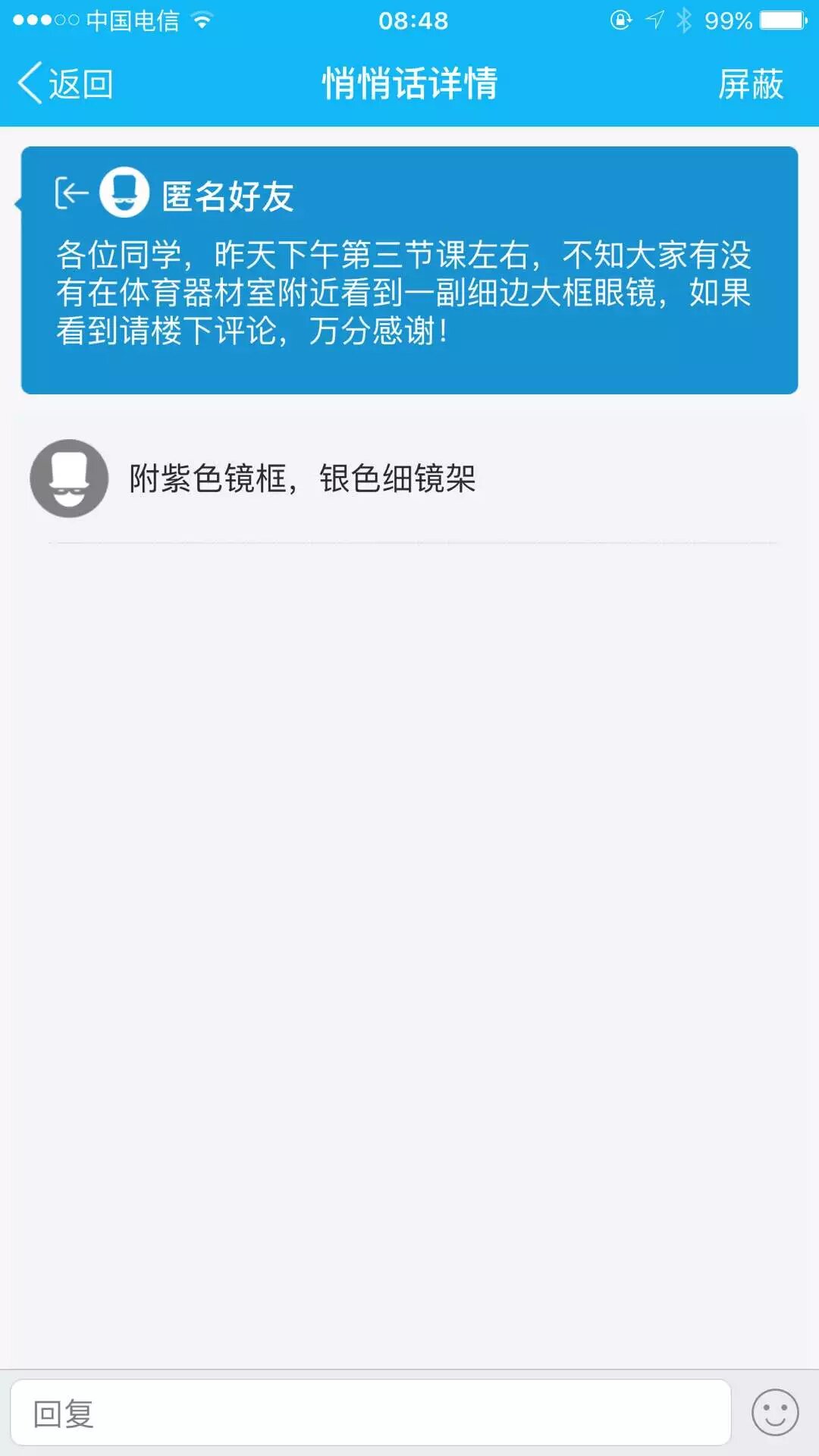Screen dimensions: 819x1456
Task: Tap the share arrow icon beside 匿名好友
Action: pos(71,193)
